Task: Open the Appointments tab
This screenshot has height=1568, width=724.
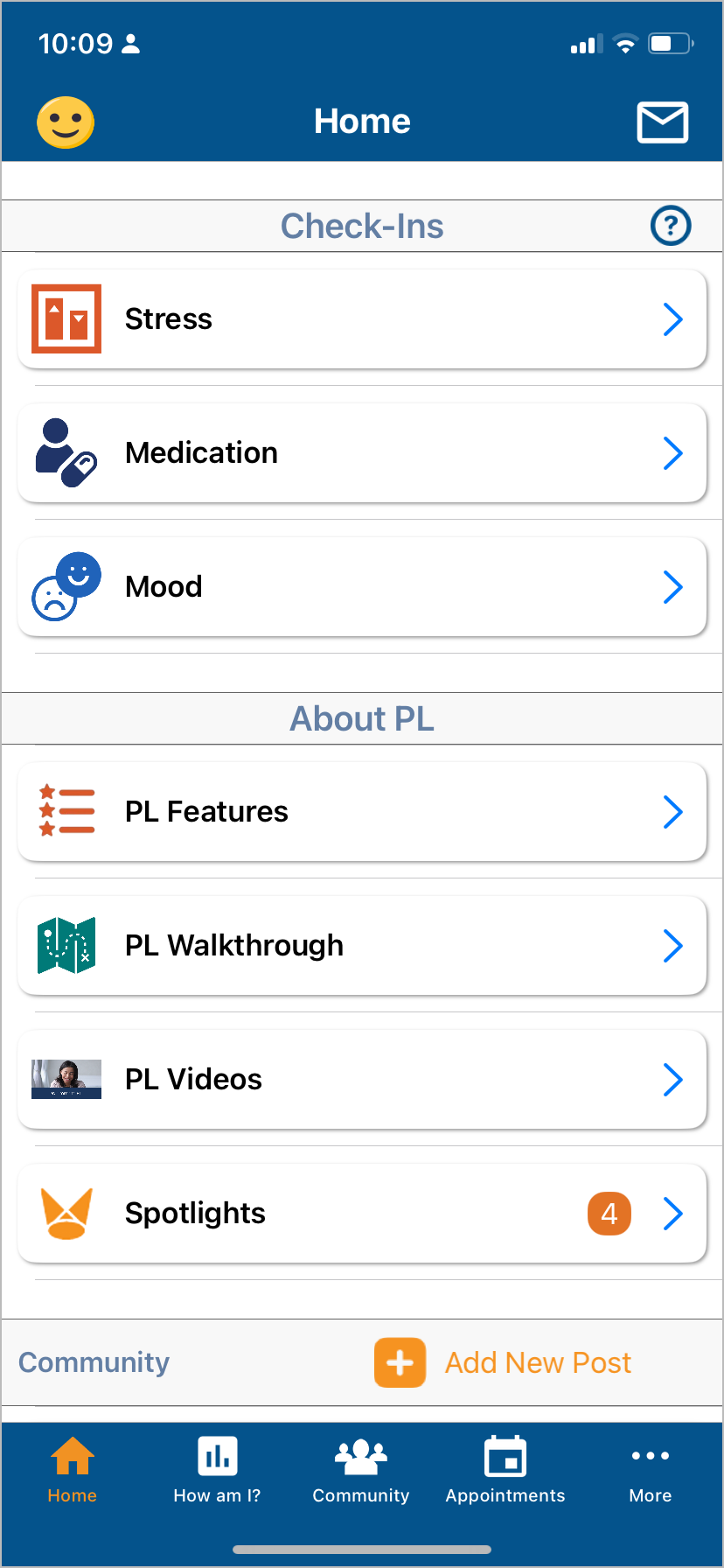Action: click(505, 1470)
